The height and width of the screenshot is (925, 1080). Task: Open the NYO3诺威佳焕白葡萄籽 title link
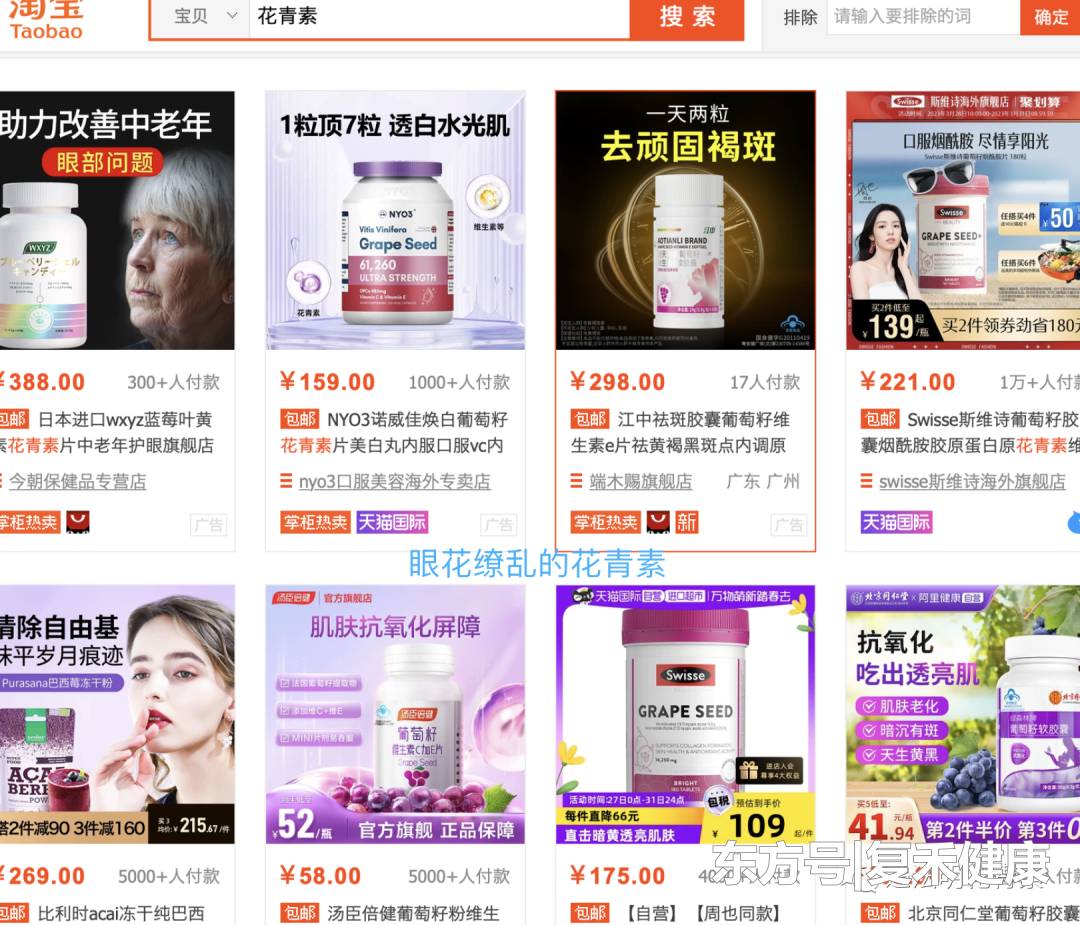[x=416, y=420]
